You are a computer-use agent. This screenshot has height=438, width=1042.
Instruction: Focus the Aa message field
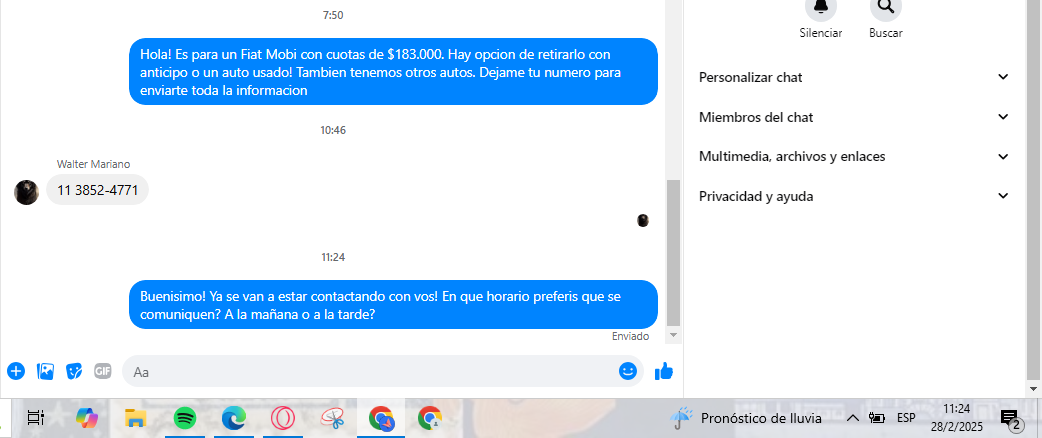[370, 371]
